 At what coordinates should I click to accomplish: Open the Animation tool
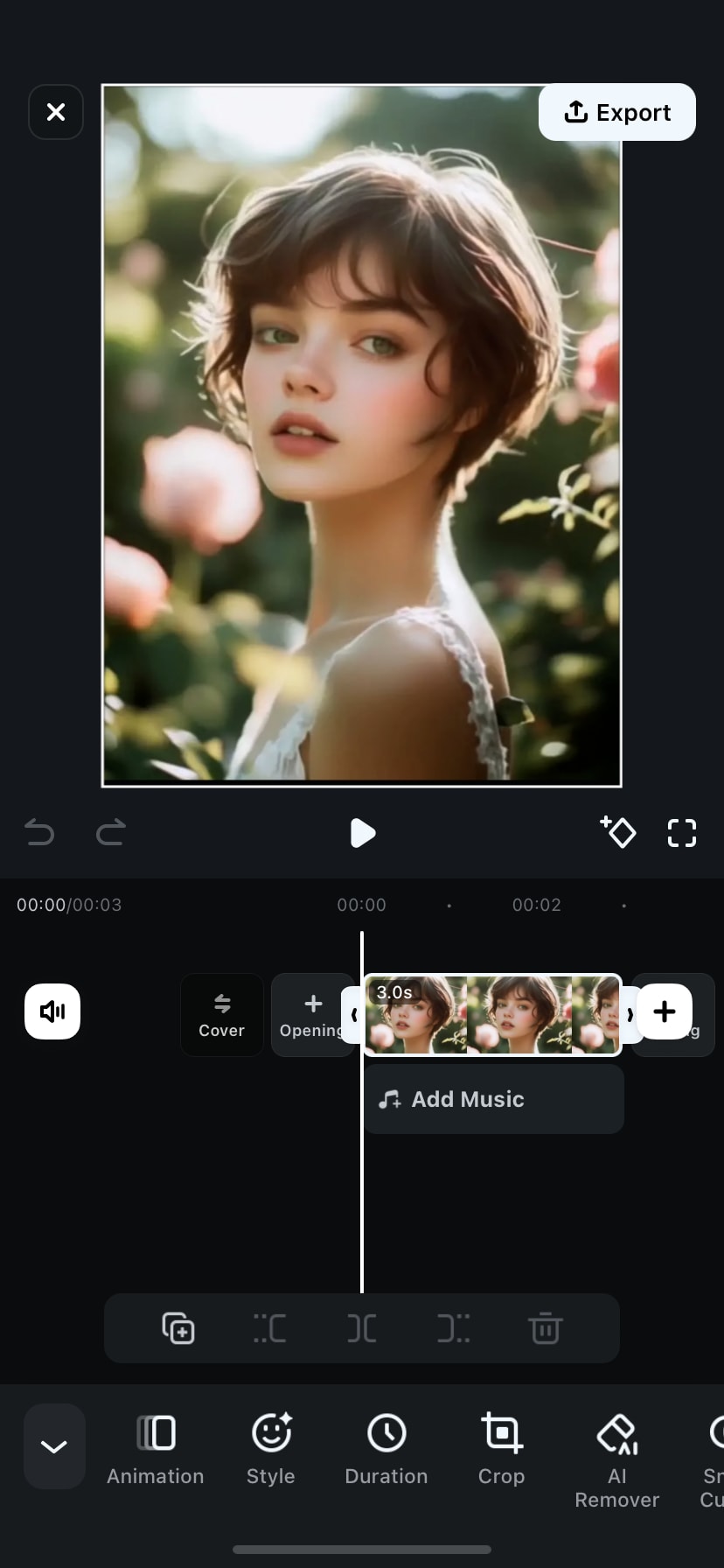pyautogui.click(x=156, y=1452)
